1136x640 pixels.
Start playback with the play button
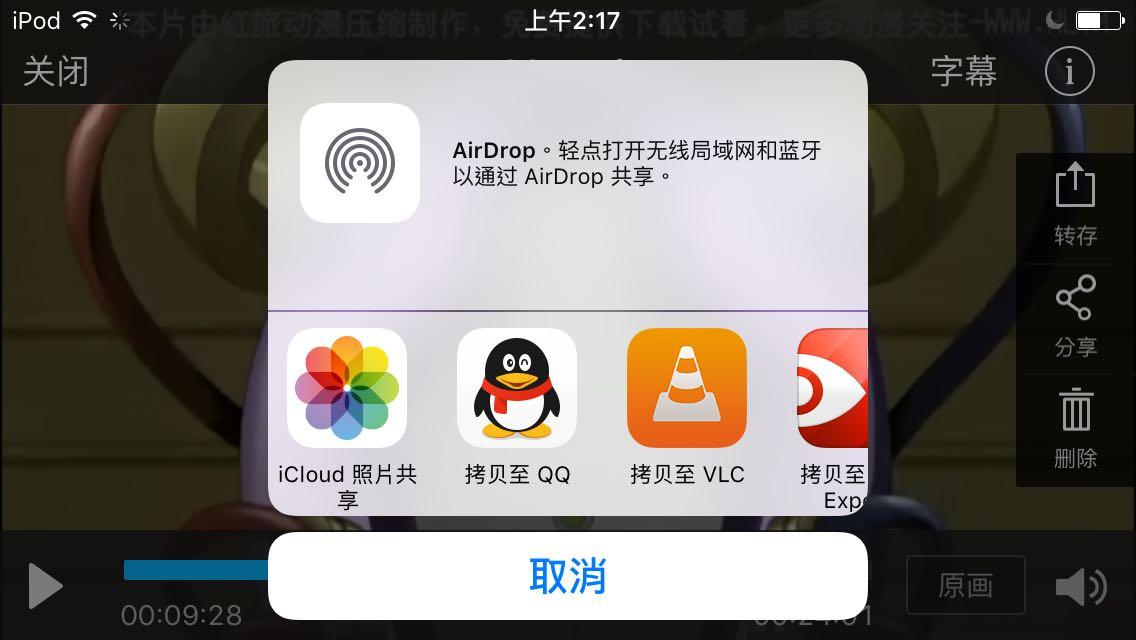pos(45,586)
